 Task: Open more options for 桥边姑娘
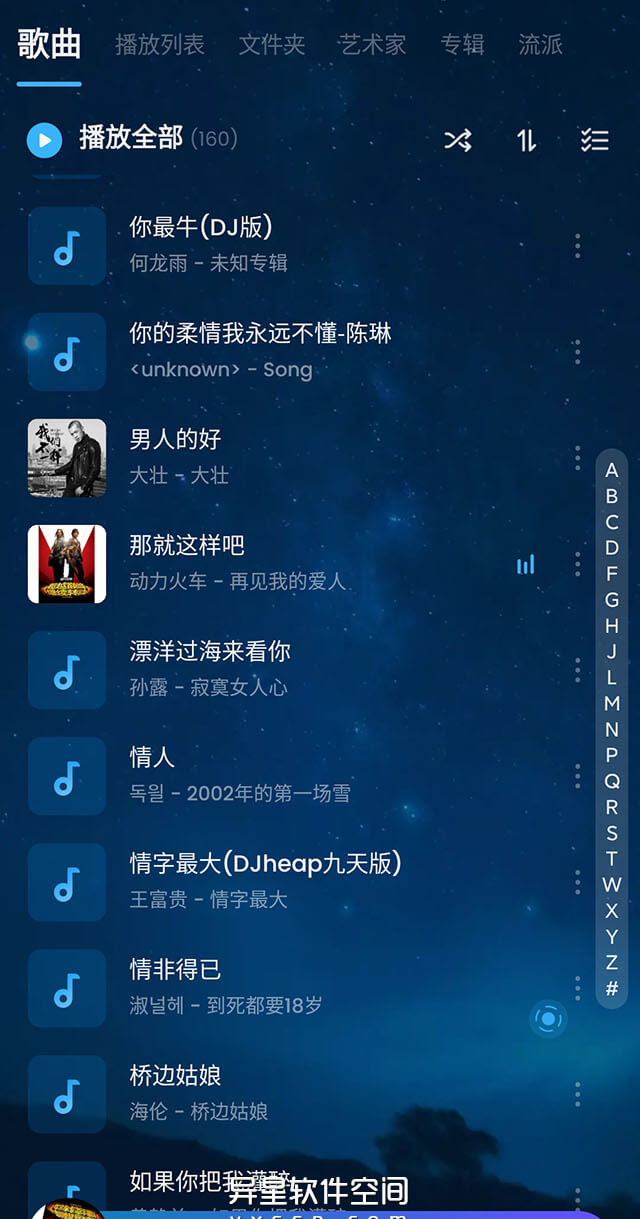(577, 1094)
